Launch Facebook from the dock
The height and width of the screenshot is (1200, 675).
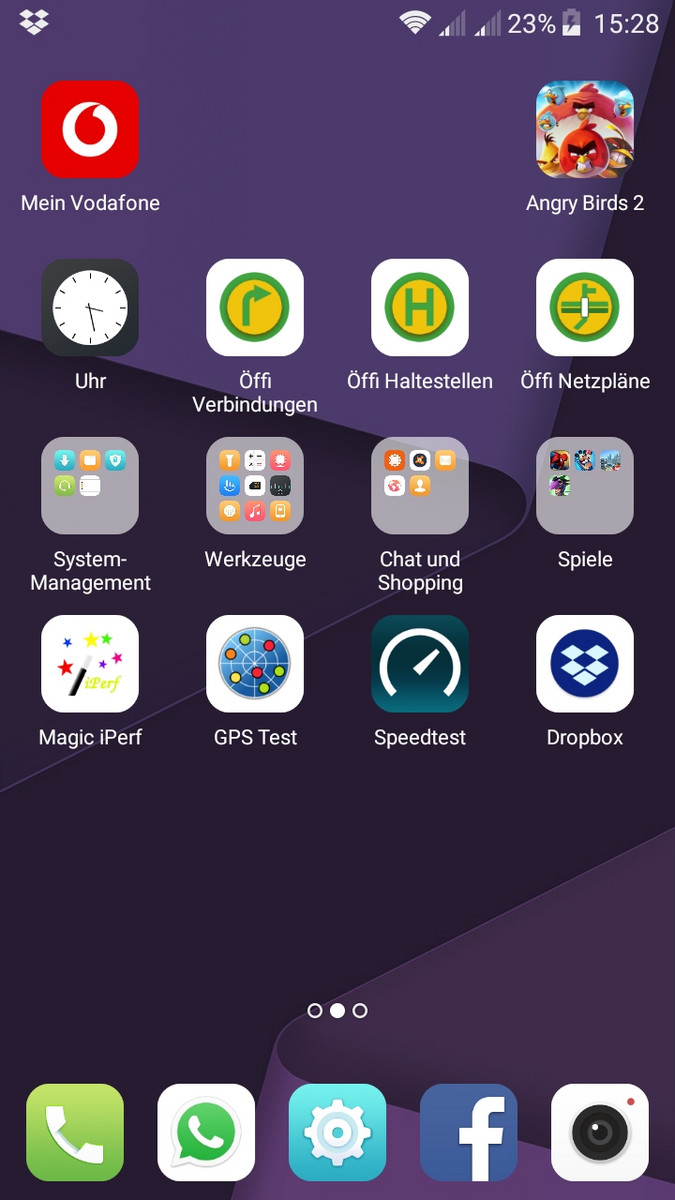pyautogui.click(x=468, y=1132)
